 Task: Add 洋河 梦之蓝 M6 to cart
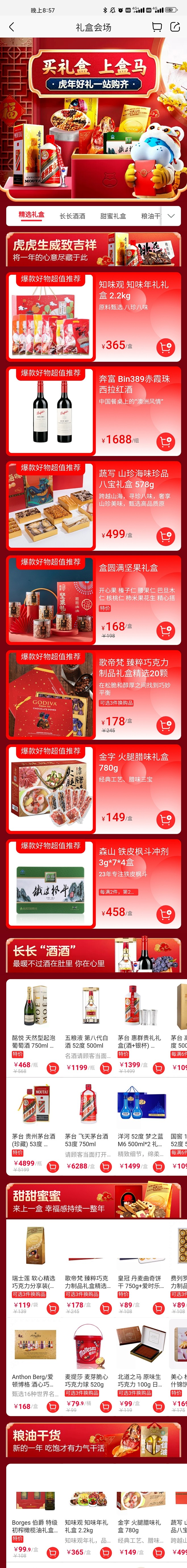coord(158,1149)
